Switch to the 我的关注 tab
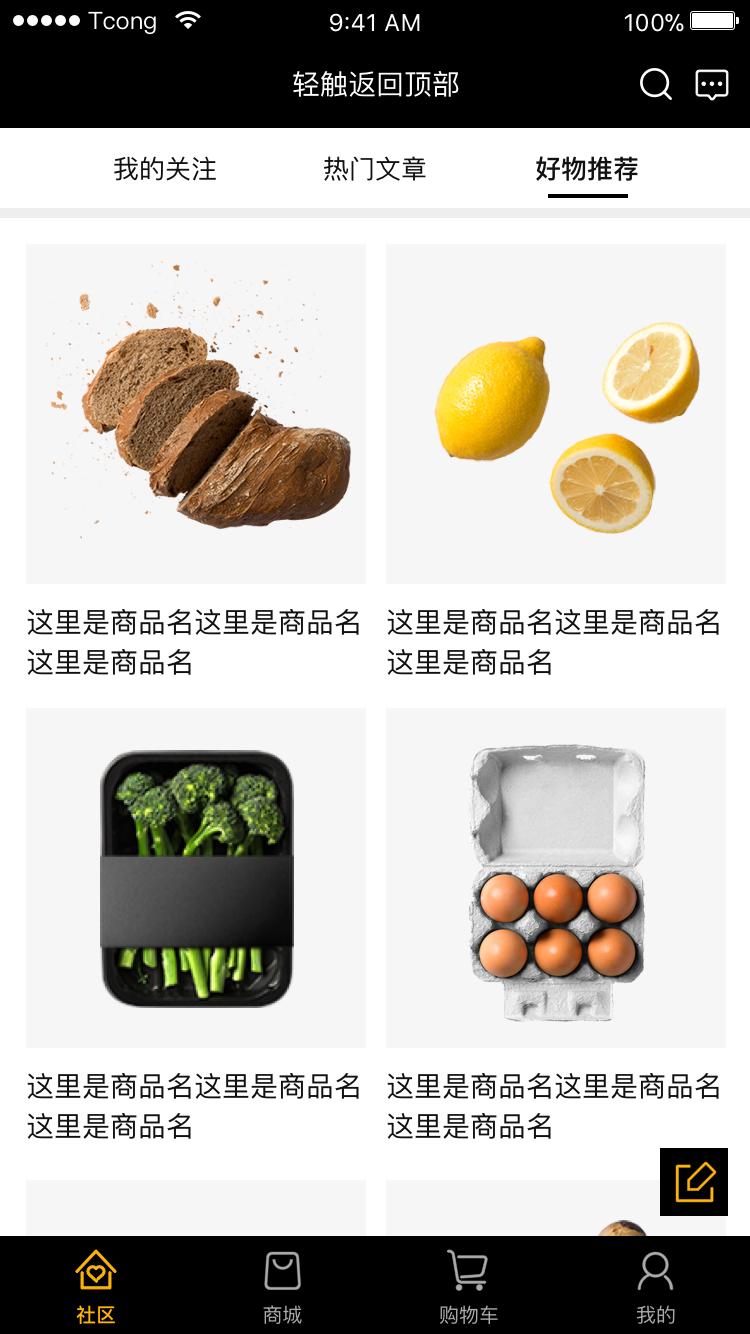 click(x=165, y=169)
